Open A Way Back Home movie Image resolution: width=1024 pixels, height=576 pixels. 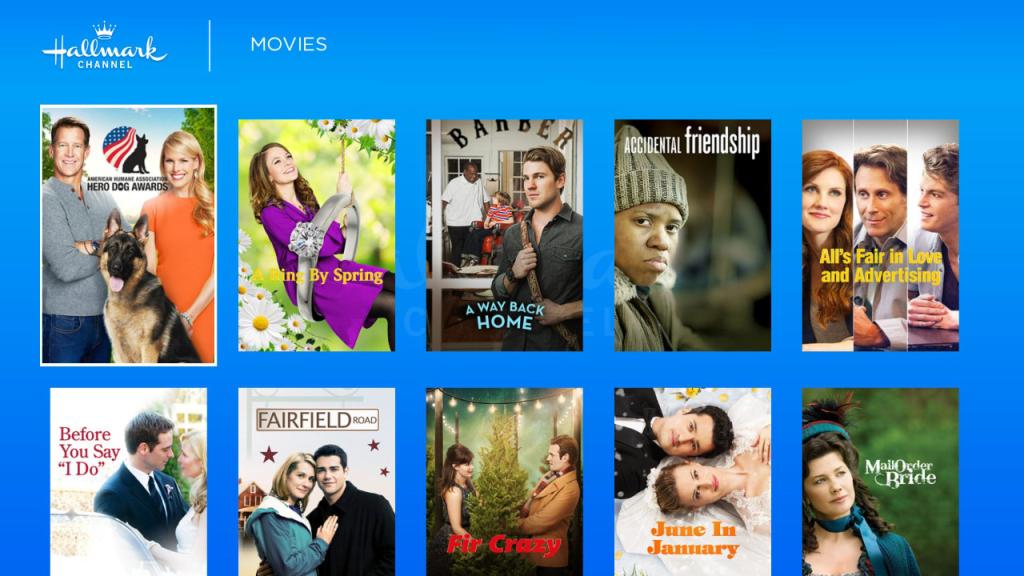(505, 235)
